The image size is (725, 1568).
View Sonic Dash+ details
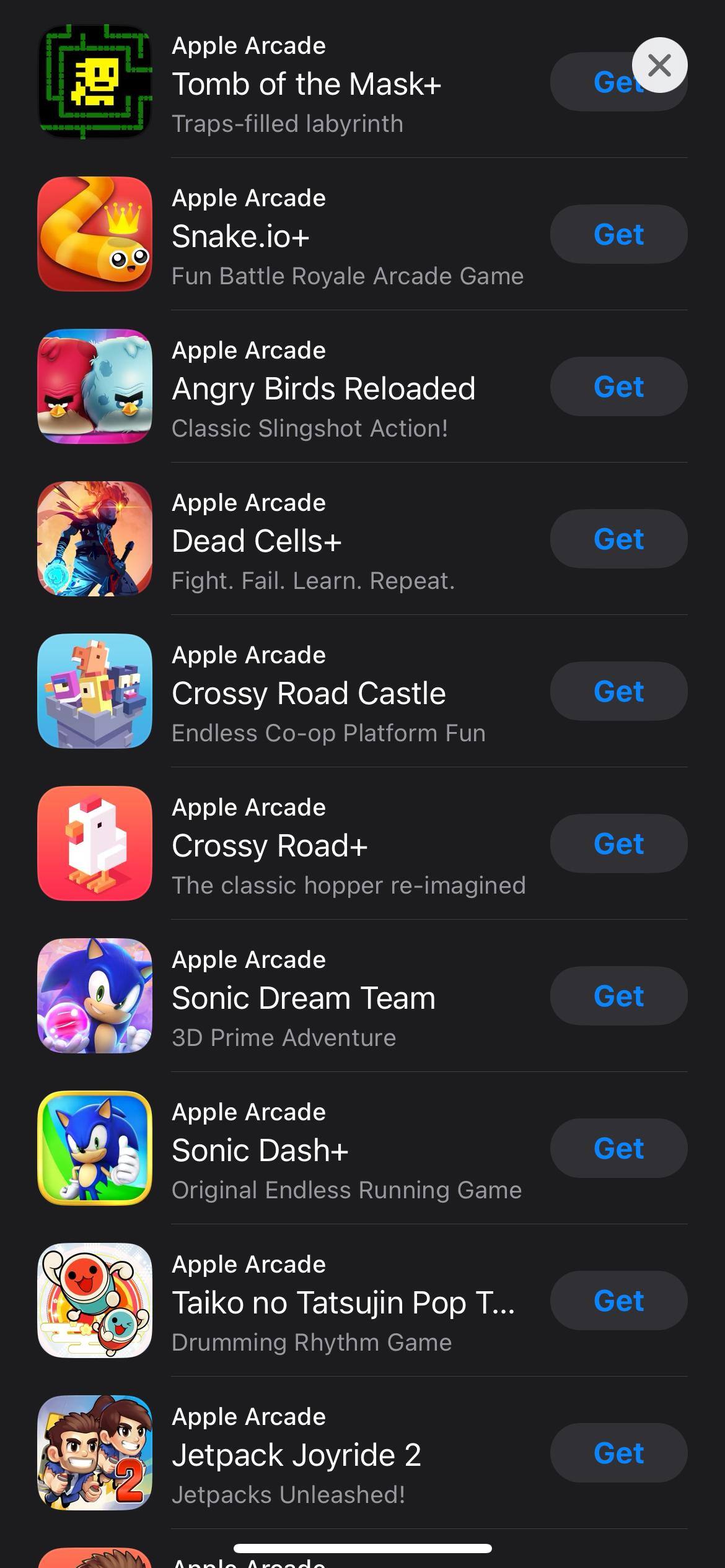point(260,1151)
